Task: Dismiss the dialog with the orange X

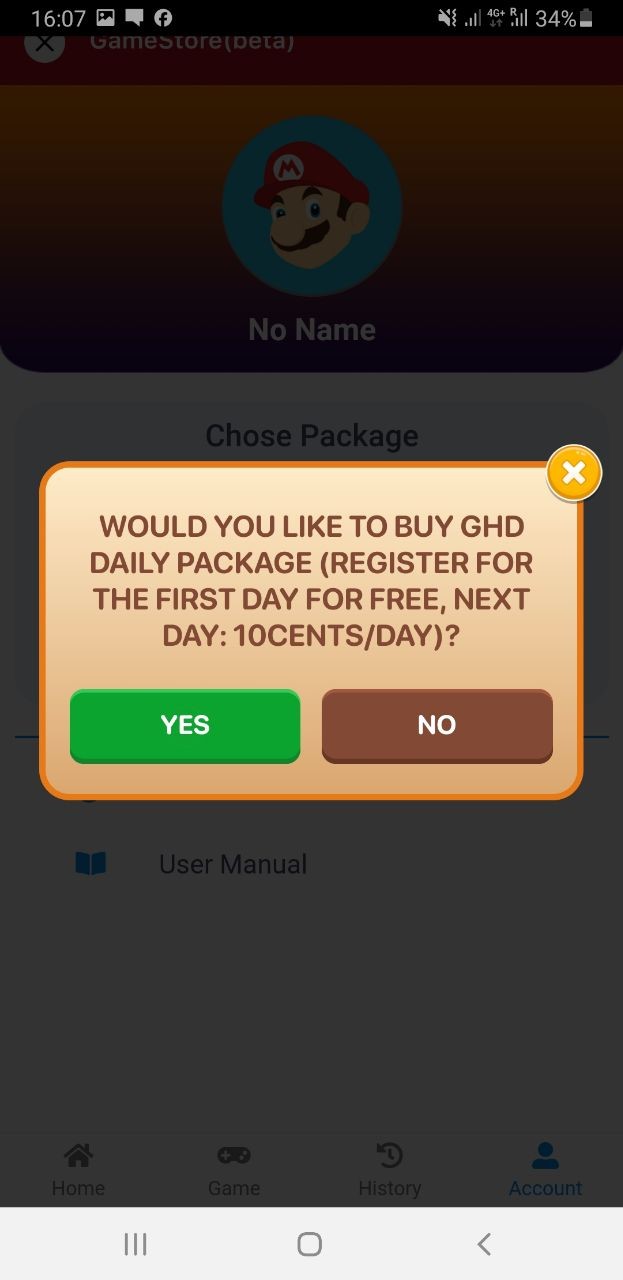Action: point(574,473)
